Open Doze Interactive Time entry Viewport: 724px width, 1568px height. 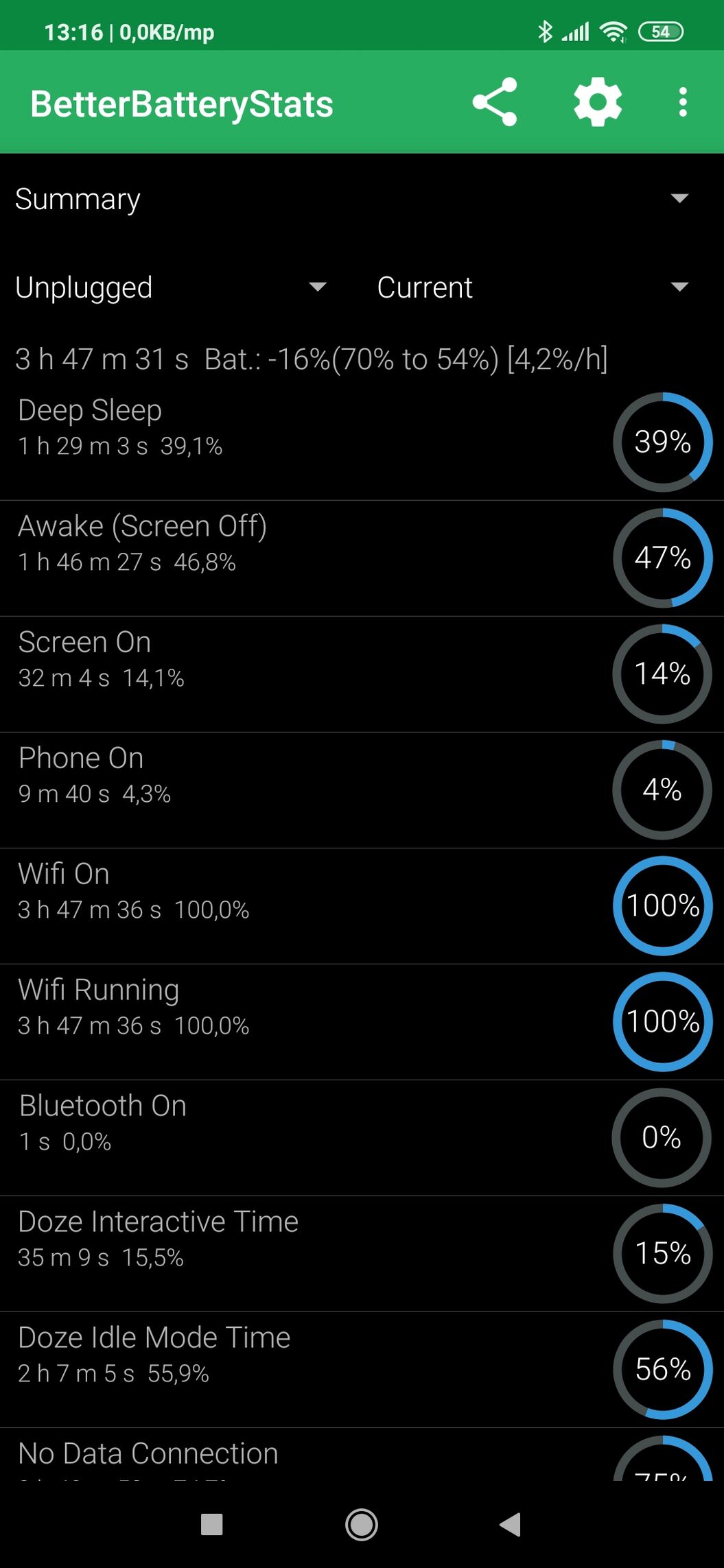309,1252
